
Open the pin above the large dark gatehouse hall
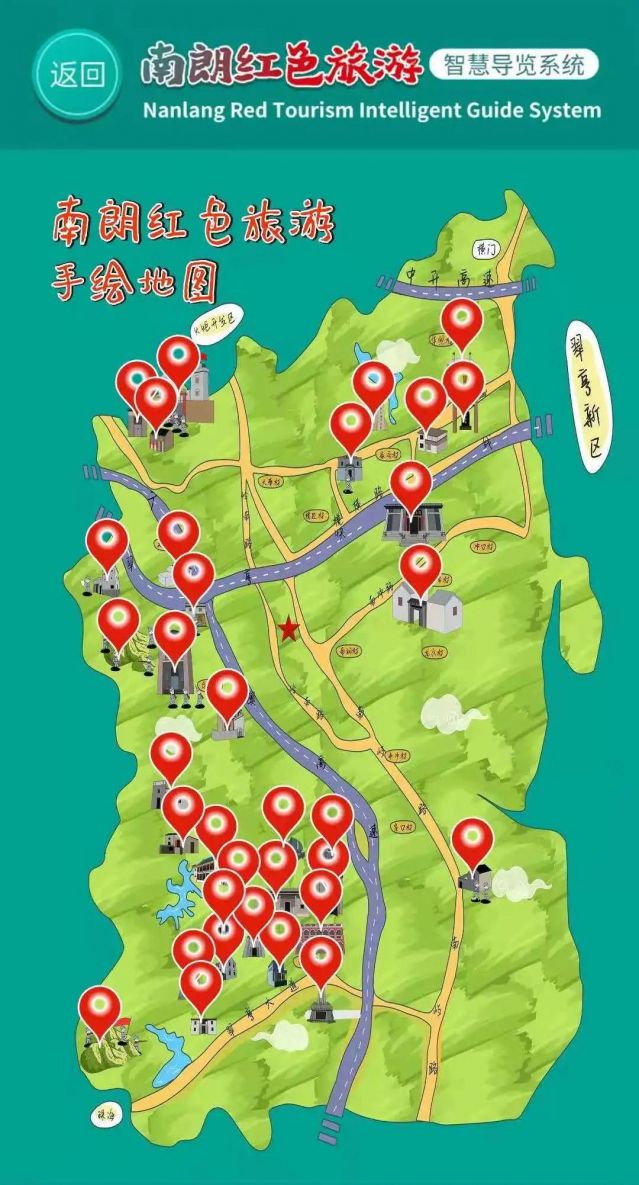[411, 484]
